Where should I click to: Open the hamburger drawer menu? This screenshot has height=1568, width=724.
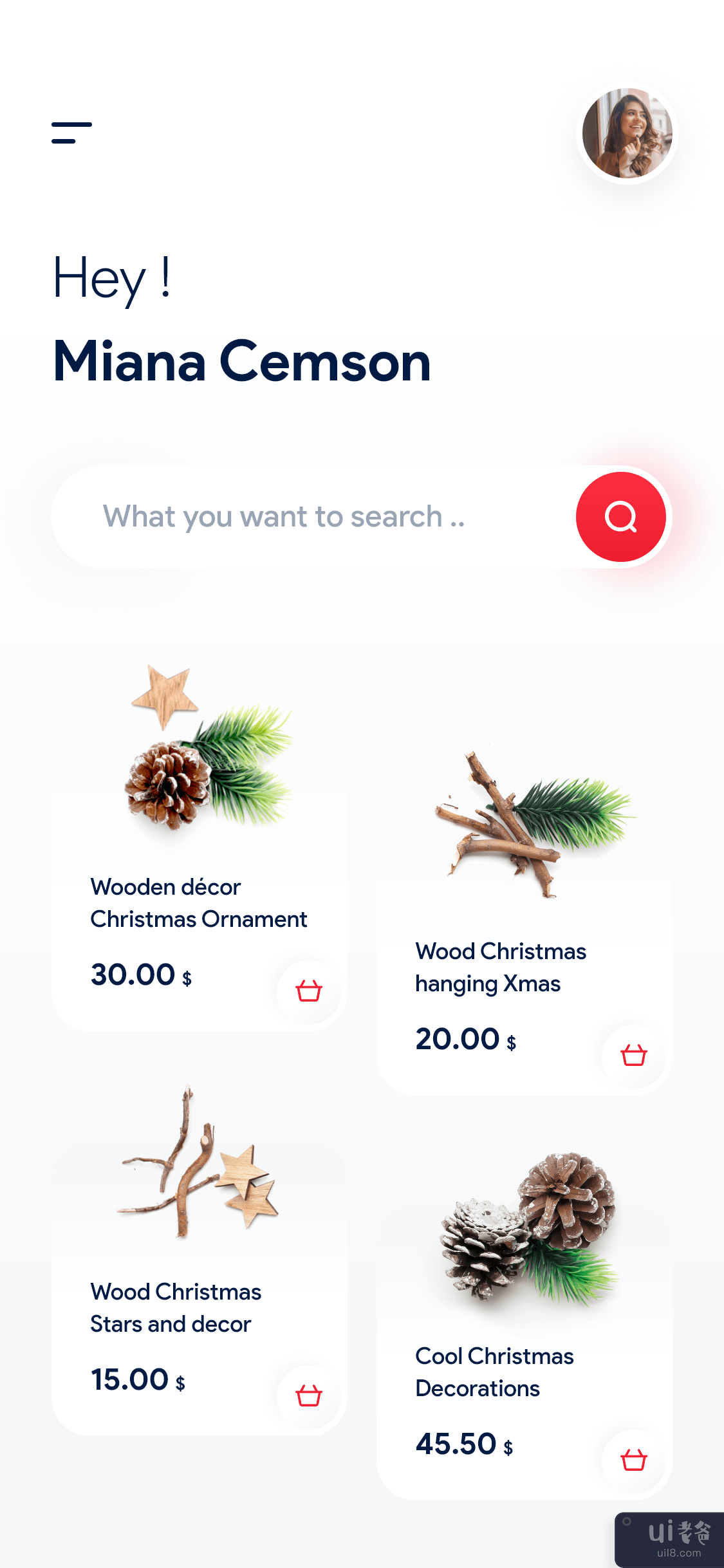point(71,133)
